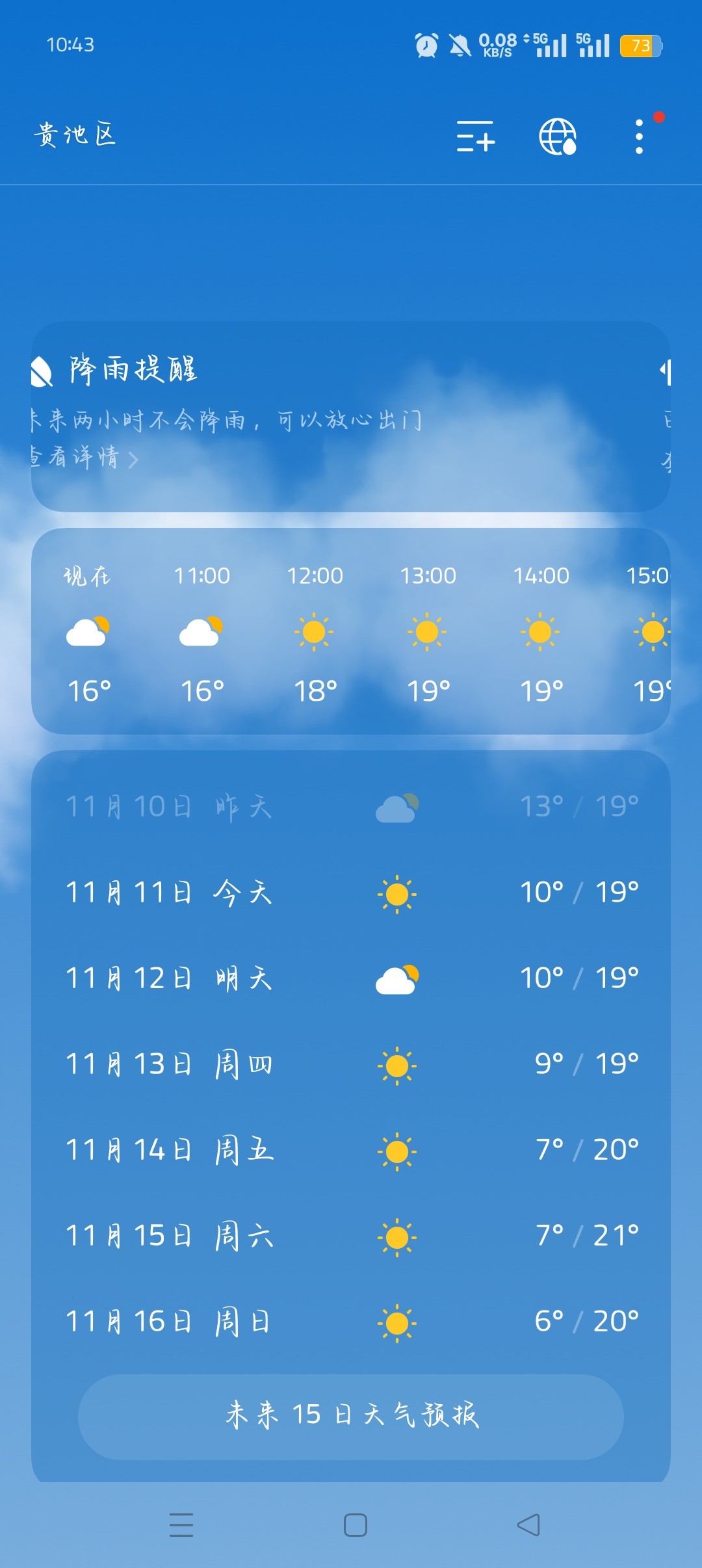Tap 查看详情 in the rain reminder
Screen dimensions: 702x1568
pos(84,458)
